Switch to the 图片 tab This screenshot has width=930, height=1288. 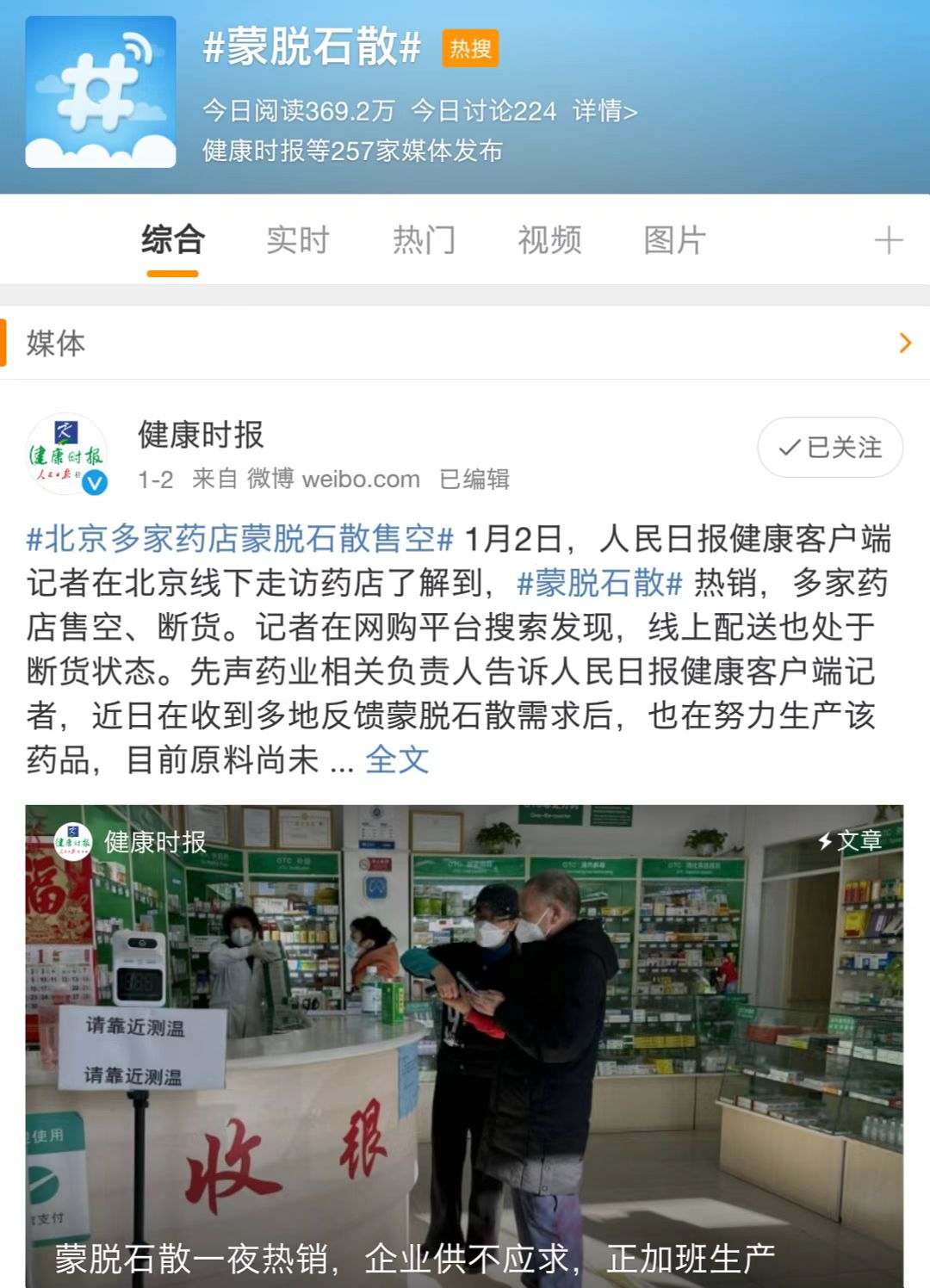674,240
